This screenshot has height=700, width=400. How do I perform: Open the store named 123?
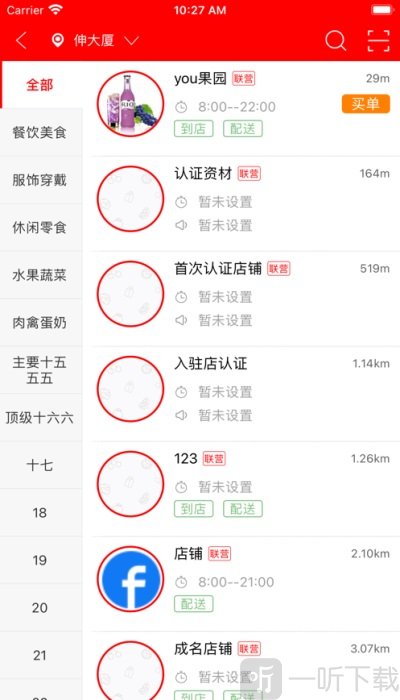click(246, 489)
